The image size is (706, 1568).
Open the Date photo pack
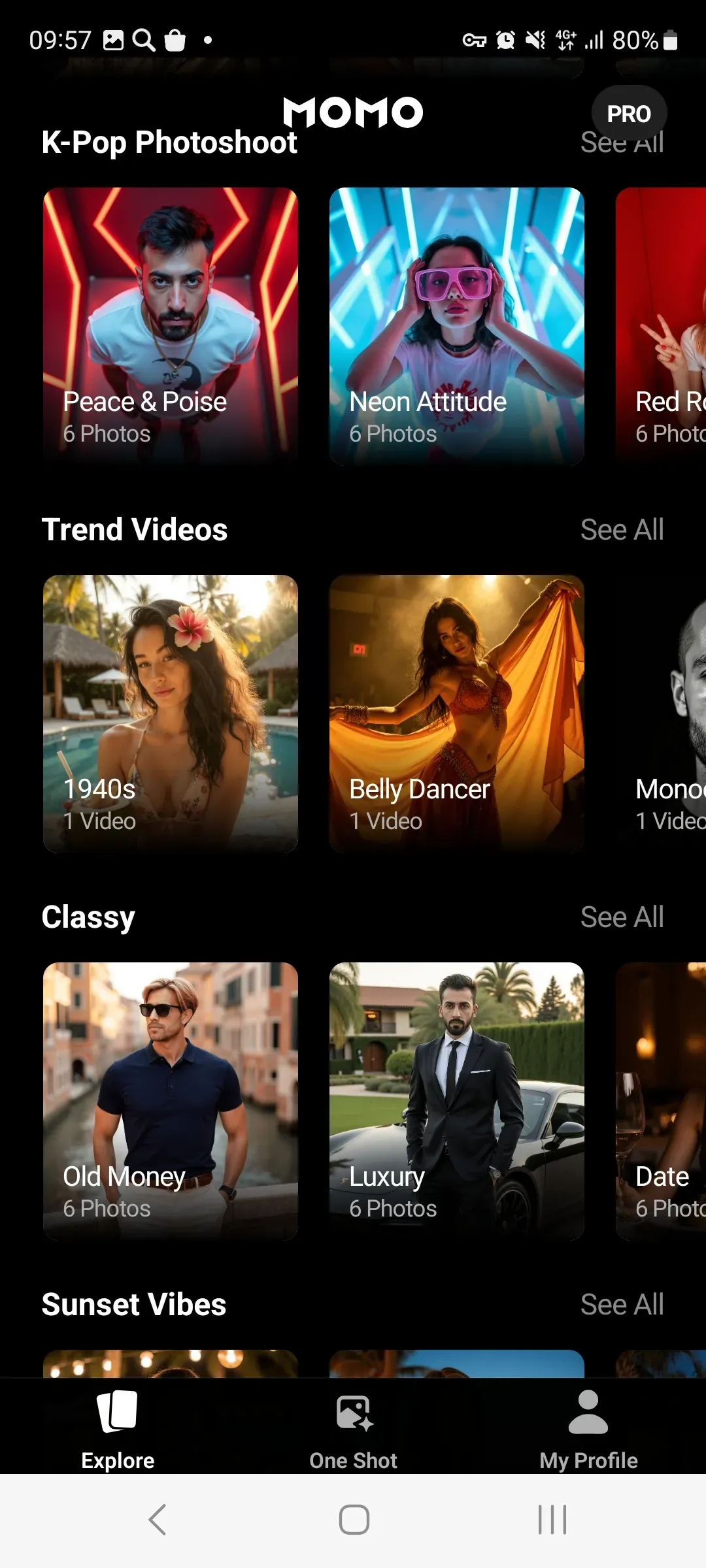662,1100
